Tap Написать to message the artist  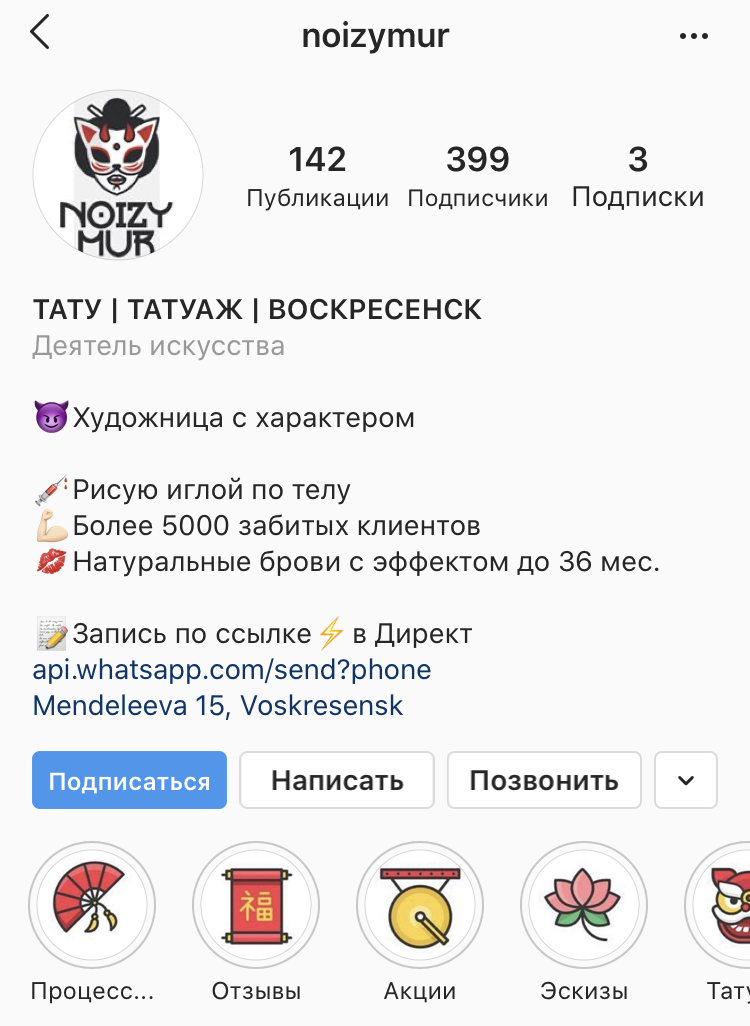click(337, 780)
